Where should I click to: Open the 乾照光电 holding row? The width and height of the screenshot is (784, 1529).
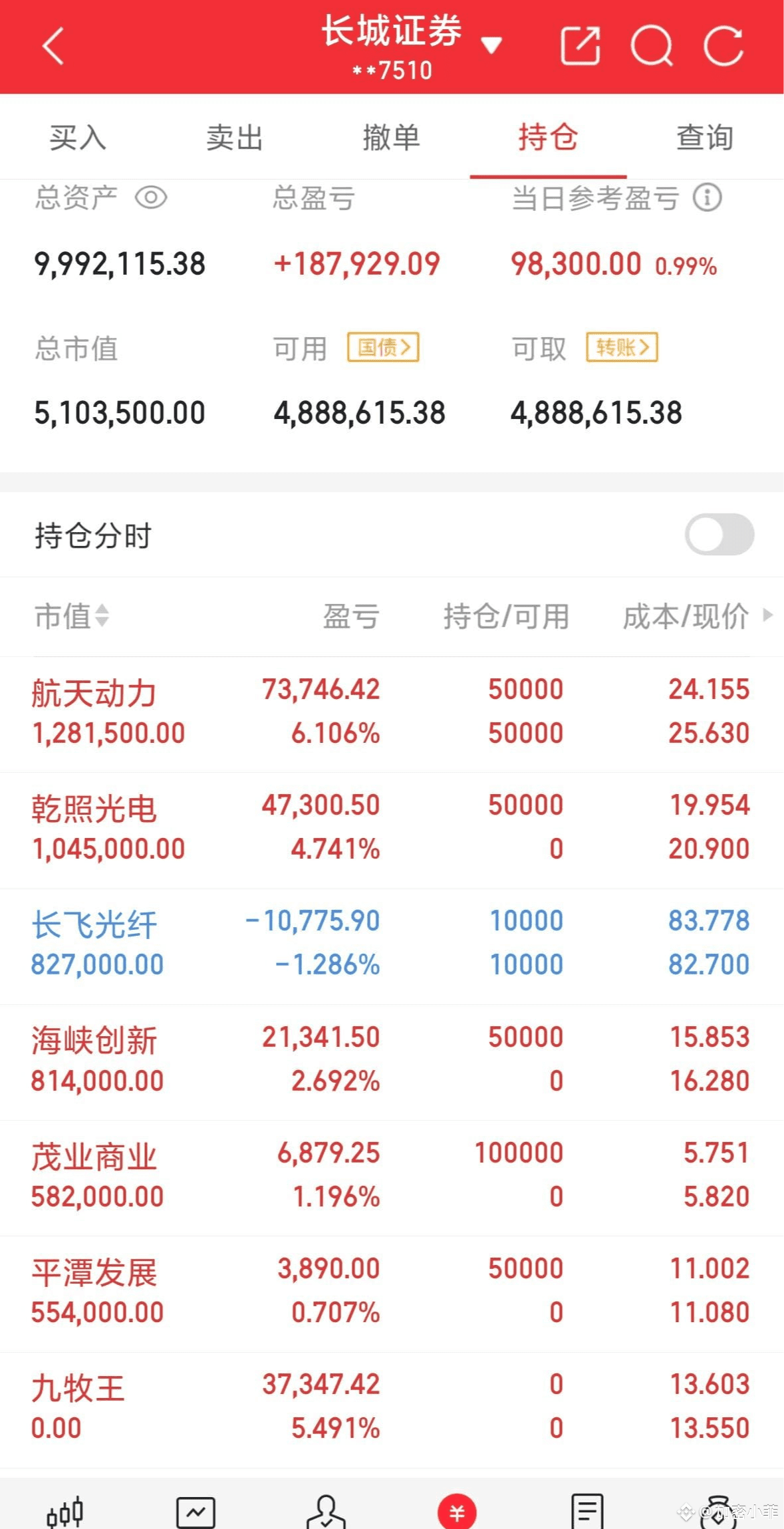(392, 827)
